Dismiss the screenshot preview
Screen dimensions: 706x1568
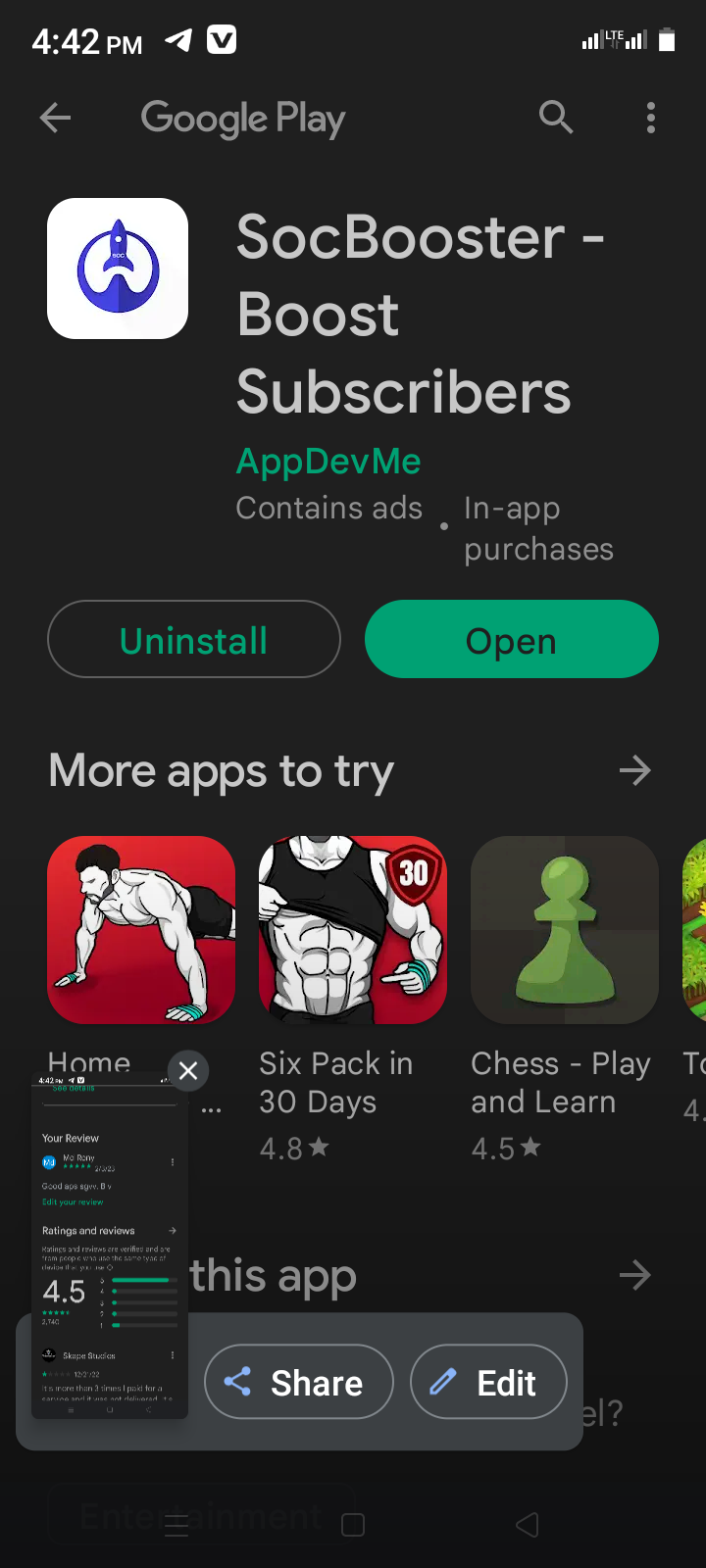[x=188, y=1071]
